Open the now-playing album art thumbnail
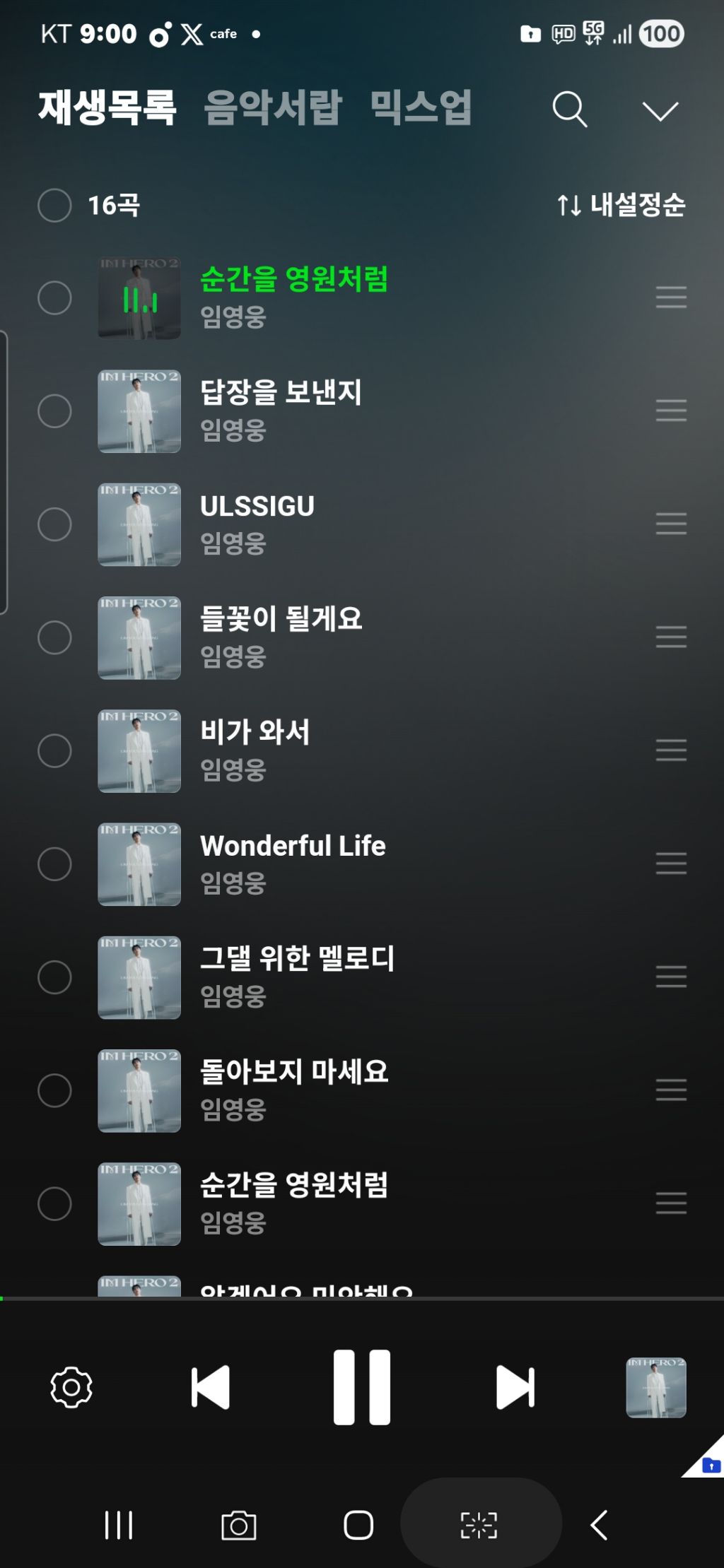 pyautogui.click(x=656, y=1387)
